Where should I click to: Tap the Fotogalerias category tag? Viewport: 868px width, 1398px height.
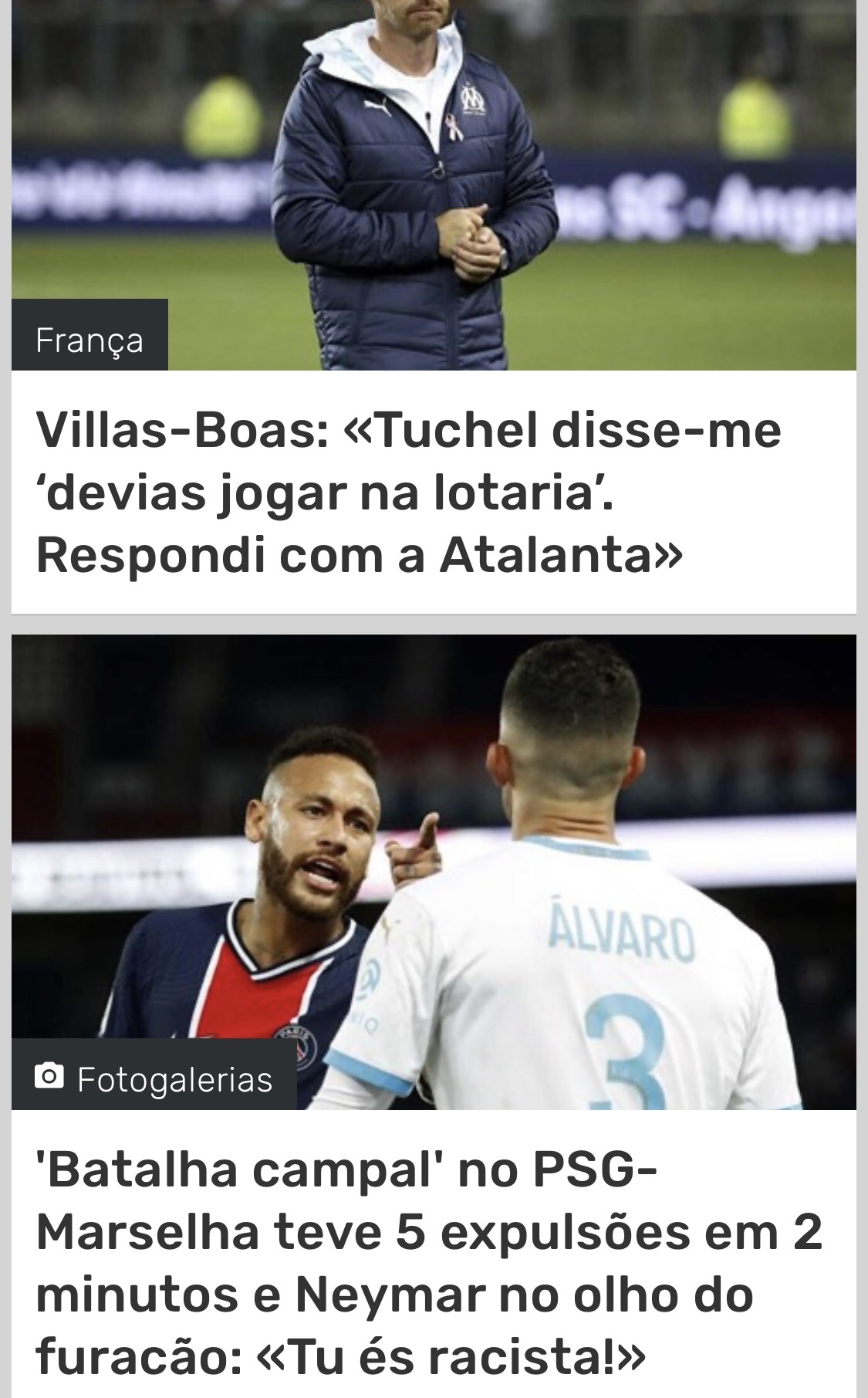coord(154,1078)
